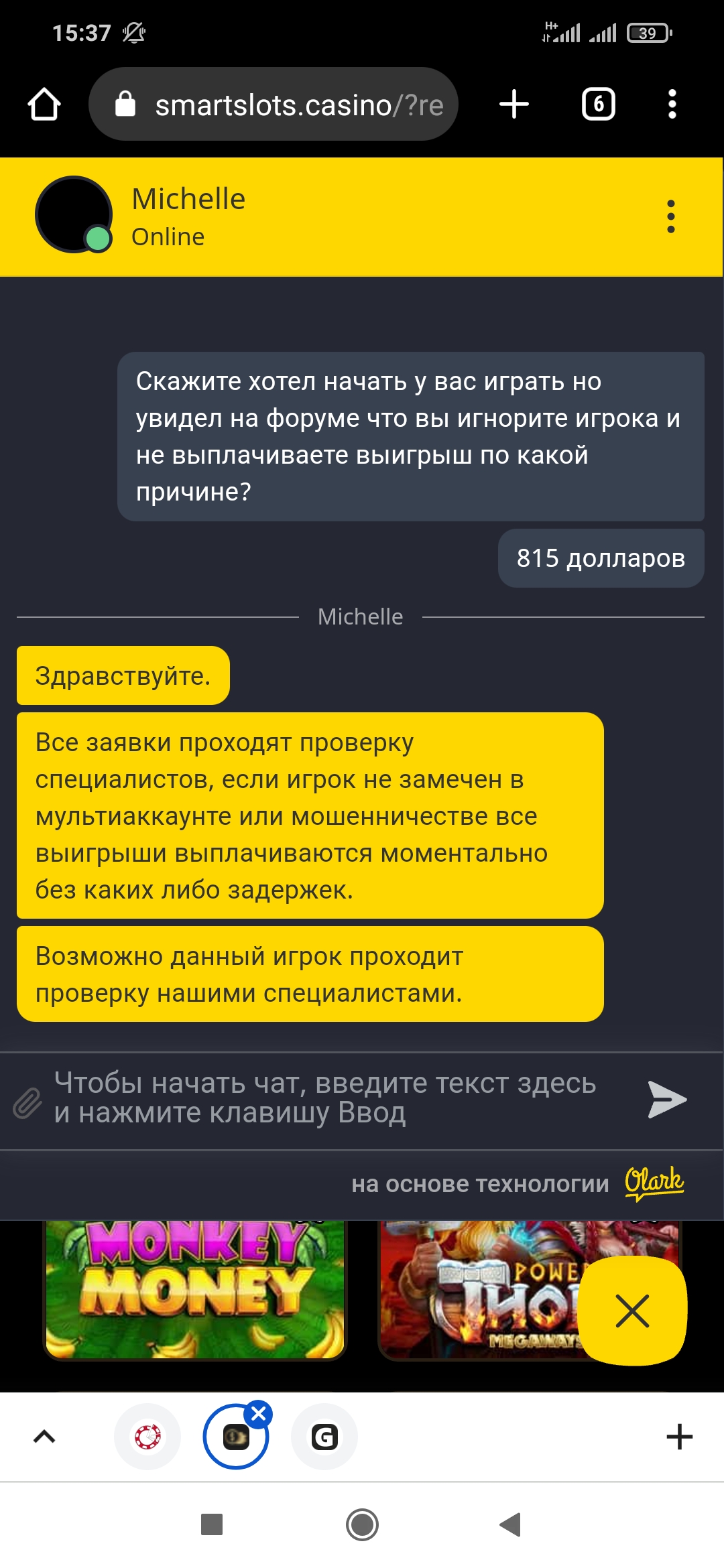Switch to the G icon tab
This screenshot has height=1568, width=724.
pos(324,1437)
